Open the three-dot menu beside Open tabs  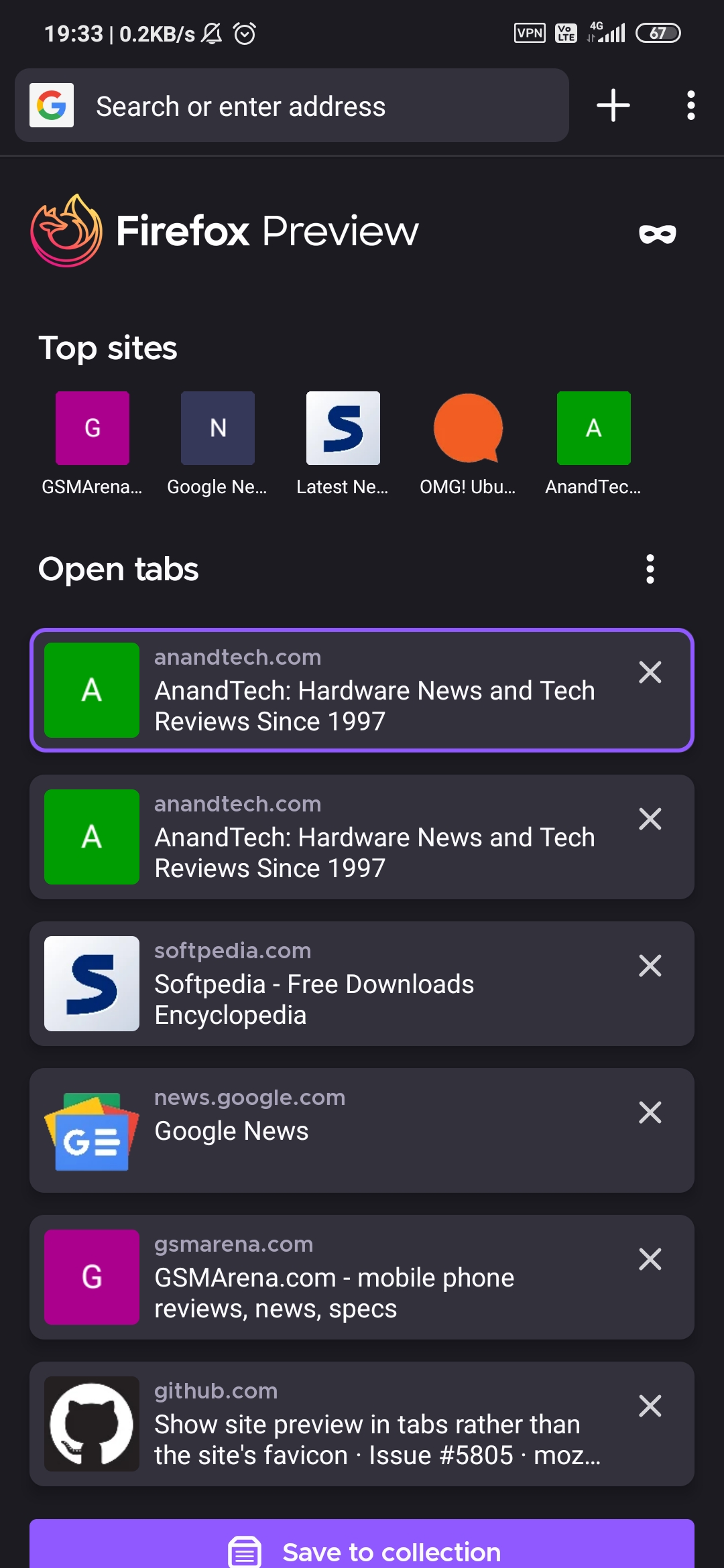(x=650, y=569)
